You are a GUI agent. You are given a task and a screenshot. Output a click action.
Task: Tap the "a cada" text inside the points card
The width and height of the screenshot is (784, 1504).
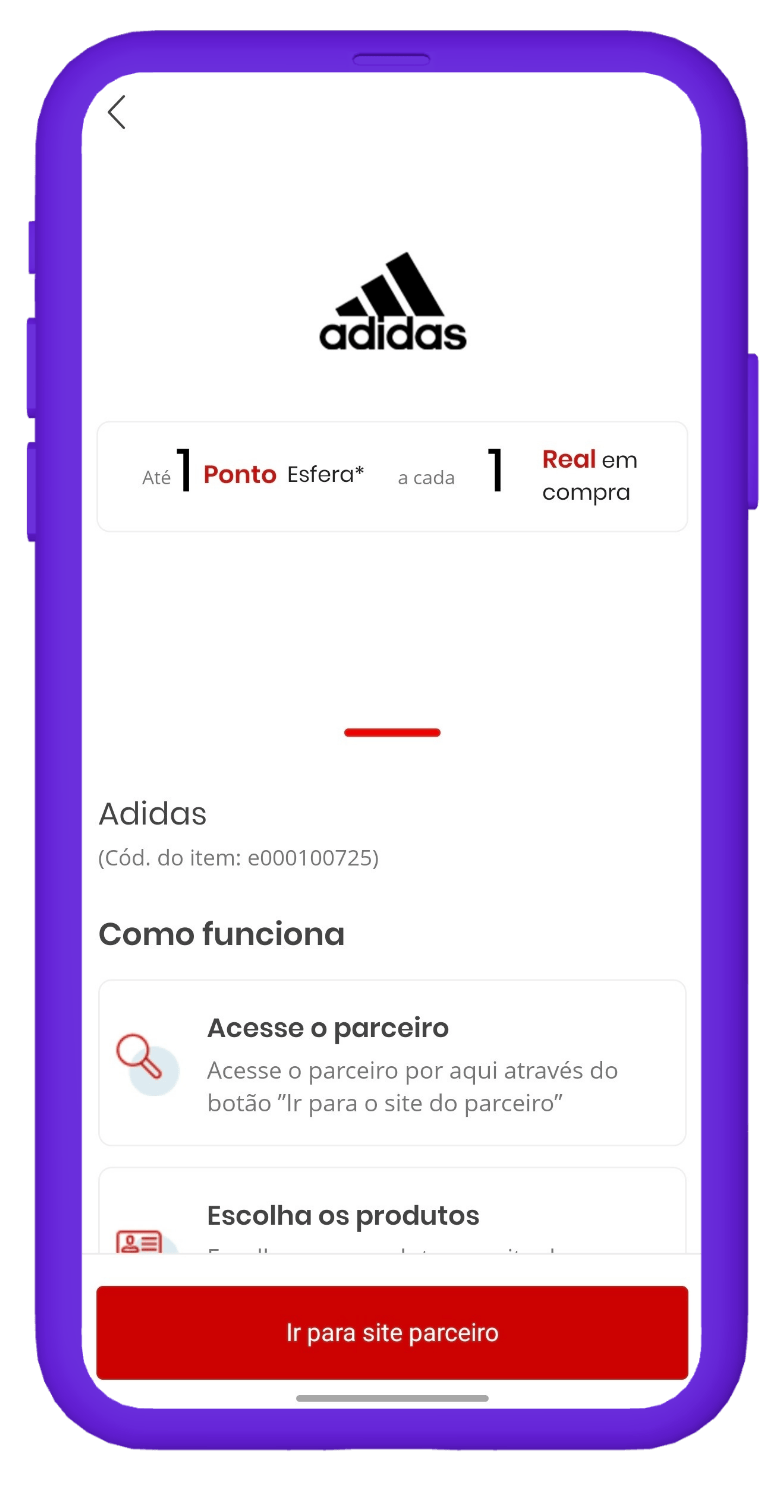pyautogui.click(x=427, y=478)
